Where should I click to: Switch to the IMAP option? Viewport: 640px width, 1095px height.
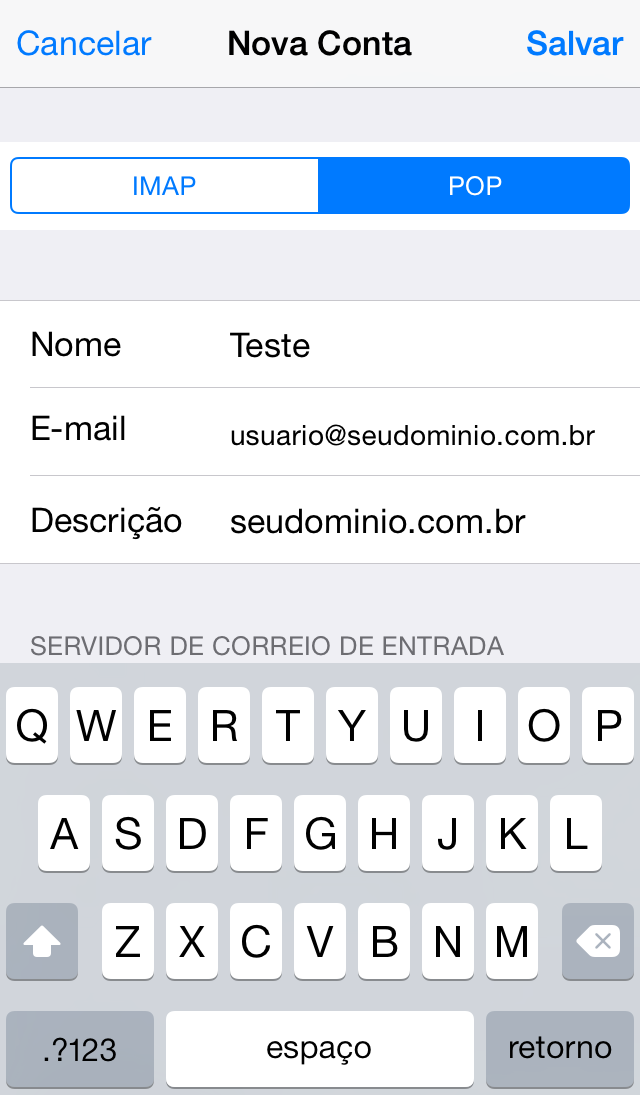point(164,186)
